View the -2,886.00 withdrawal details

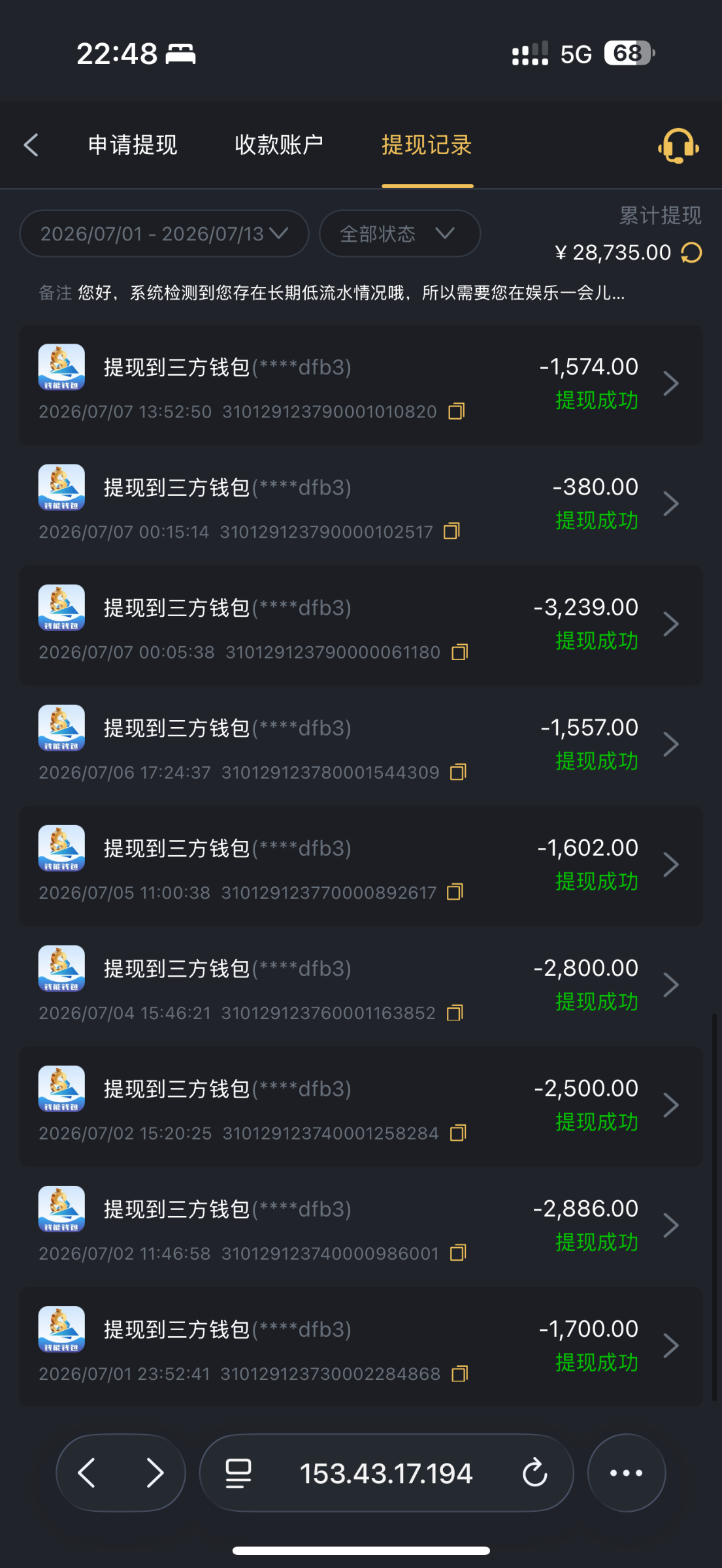[361, 1226]
